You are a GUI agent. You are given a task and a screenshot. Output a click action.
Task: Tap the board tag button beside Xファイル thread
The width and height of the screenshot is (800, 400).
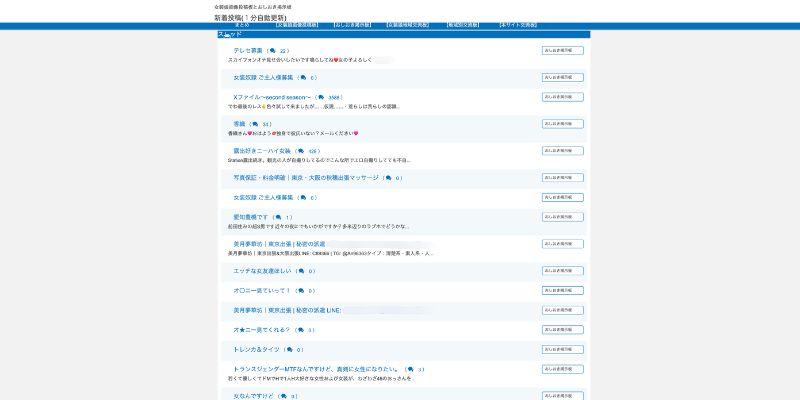click(562, 97)
